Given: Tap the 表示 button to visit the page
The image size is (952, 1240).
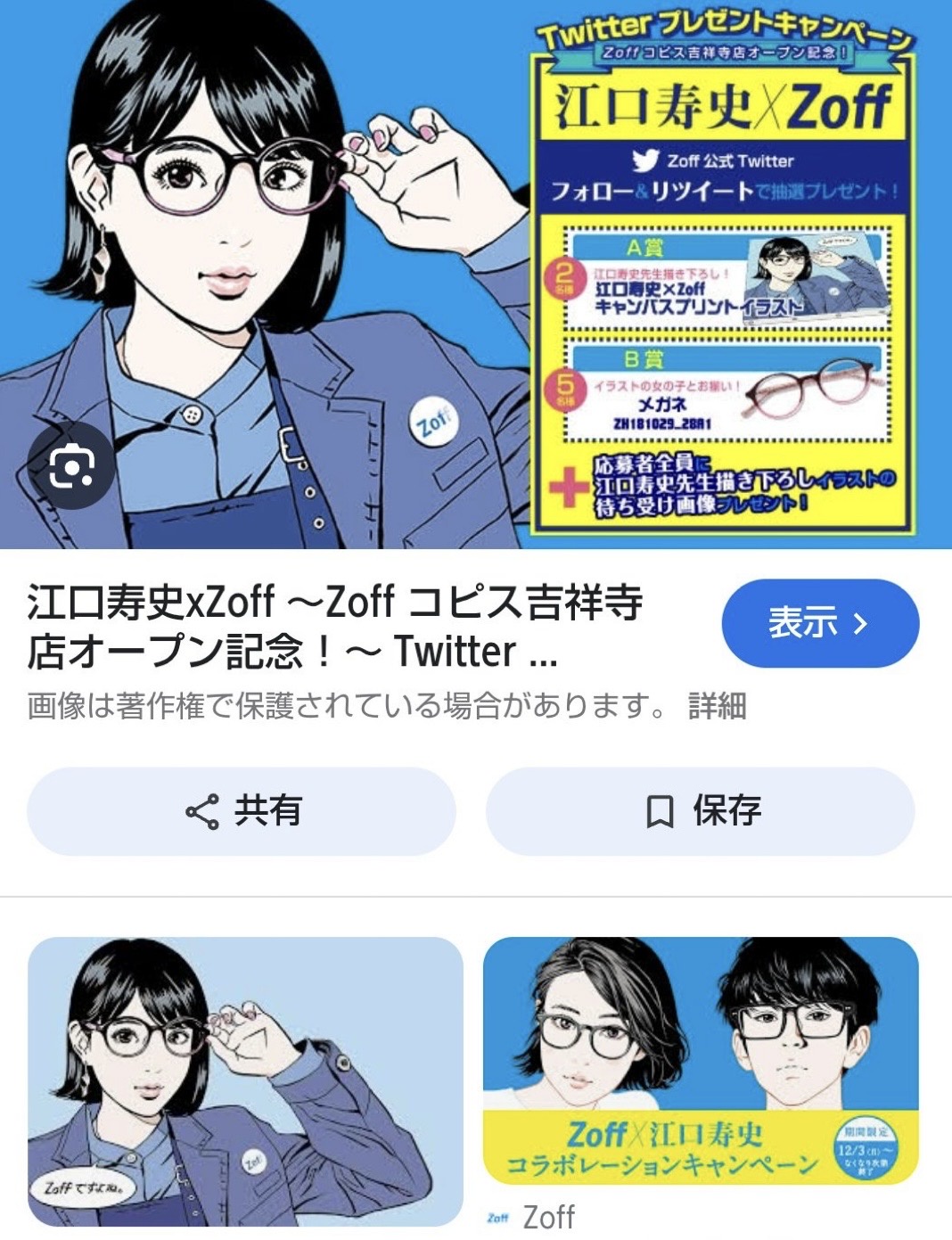Looking at the screenshot, I should tap(819, 623).
